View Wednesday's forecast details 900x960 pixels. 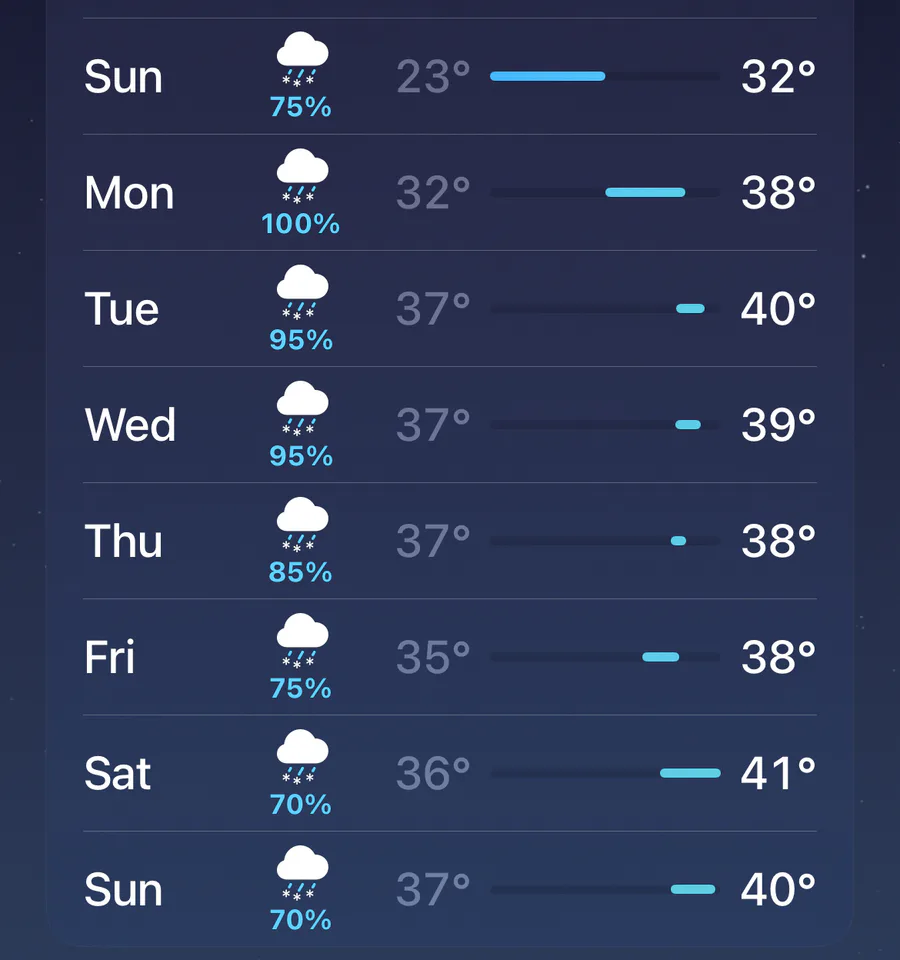pyautogui.click(x=450, y=424)
